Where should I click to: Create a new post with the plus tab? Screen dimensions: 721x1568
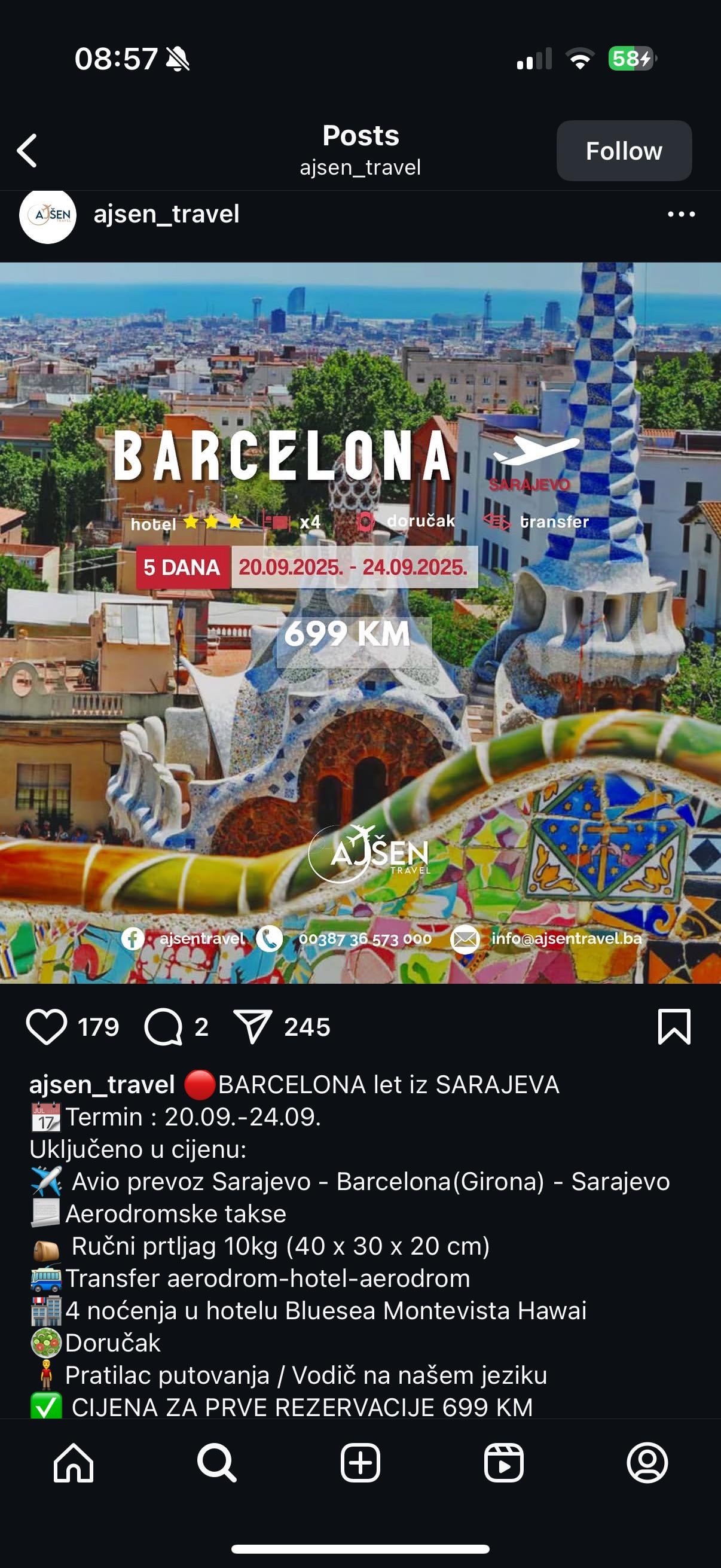[x=360, y=1462]
